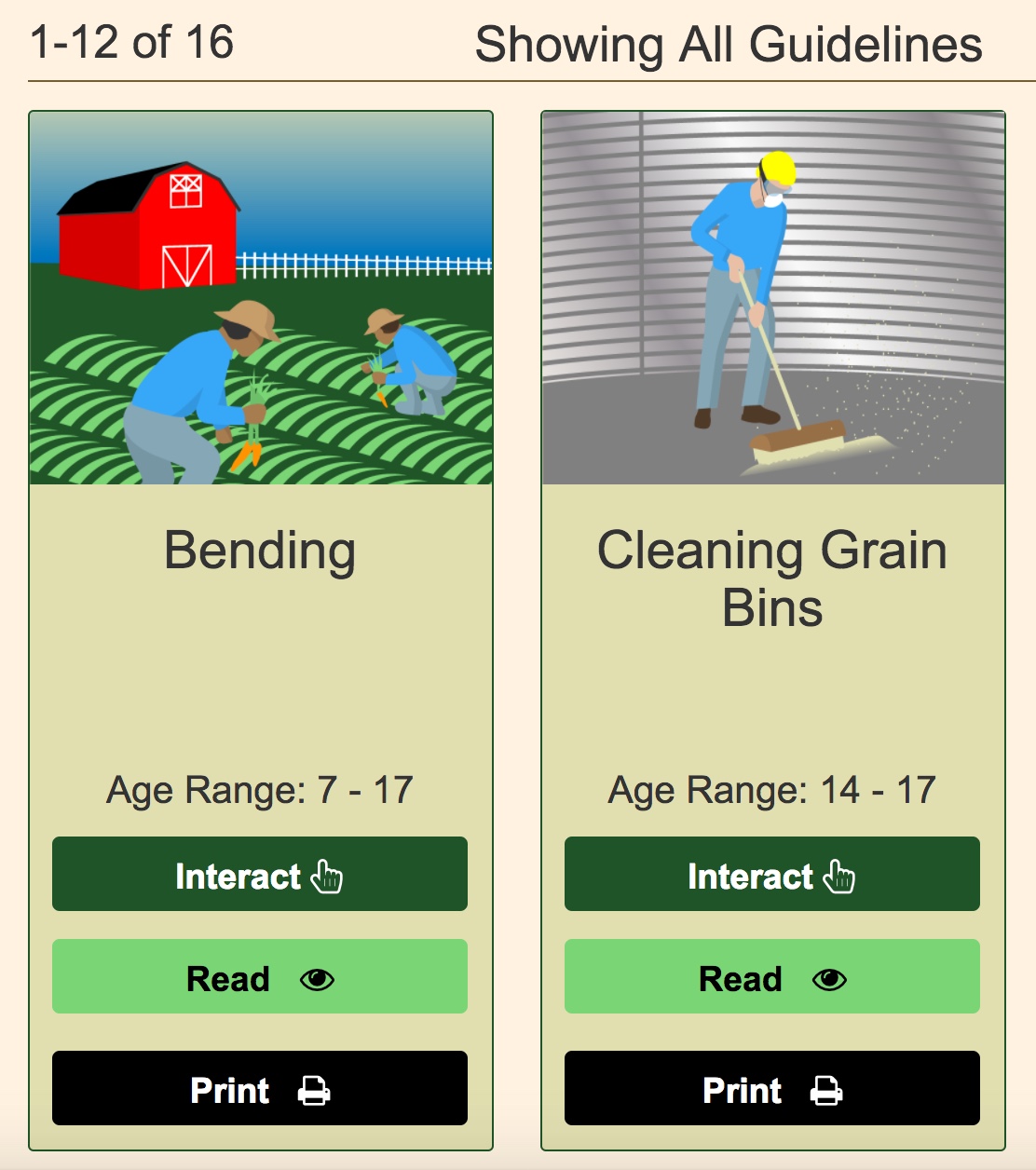This screenshot has width=1036, height=1170.
Task: Open the Bending guideline picture tile
Action: tap(261, 298)
